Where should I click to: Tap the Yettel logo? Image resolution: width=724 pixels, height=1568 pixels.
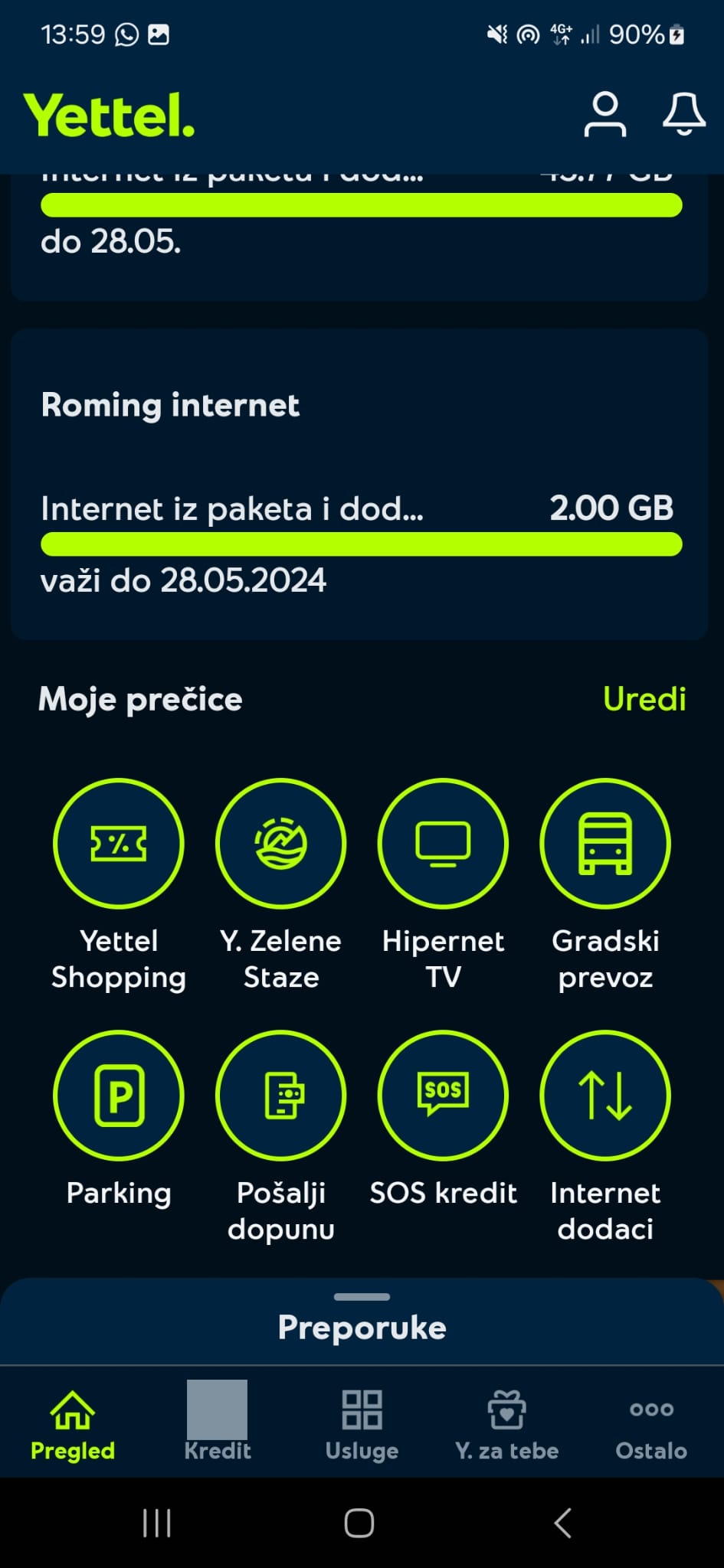point(108,115)
